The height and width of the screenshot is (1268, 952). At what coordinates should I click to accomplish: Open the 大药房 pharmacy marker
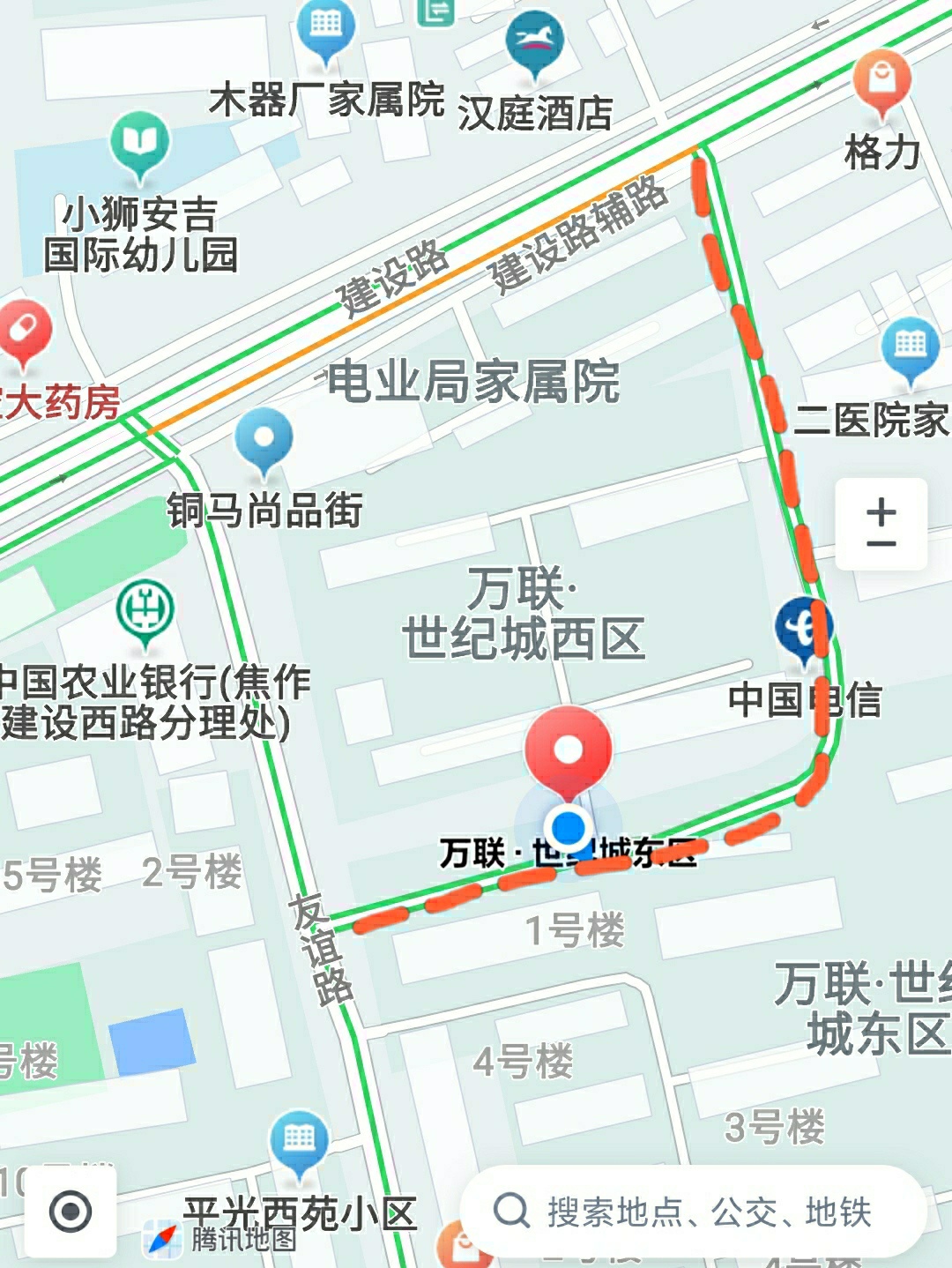pyautogui.click(x=24, y=333)
